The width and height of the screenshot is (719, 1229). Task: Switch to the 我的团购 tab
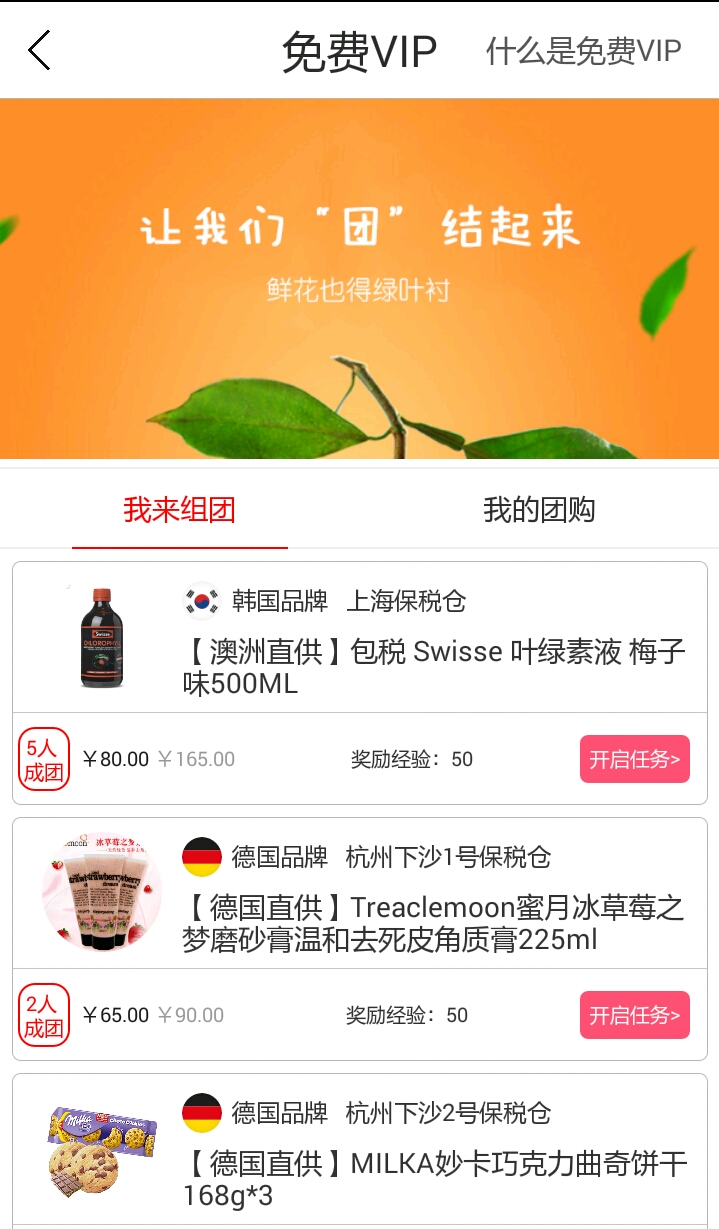[x=539, y=510]
